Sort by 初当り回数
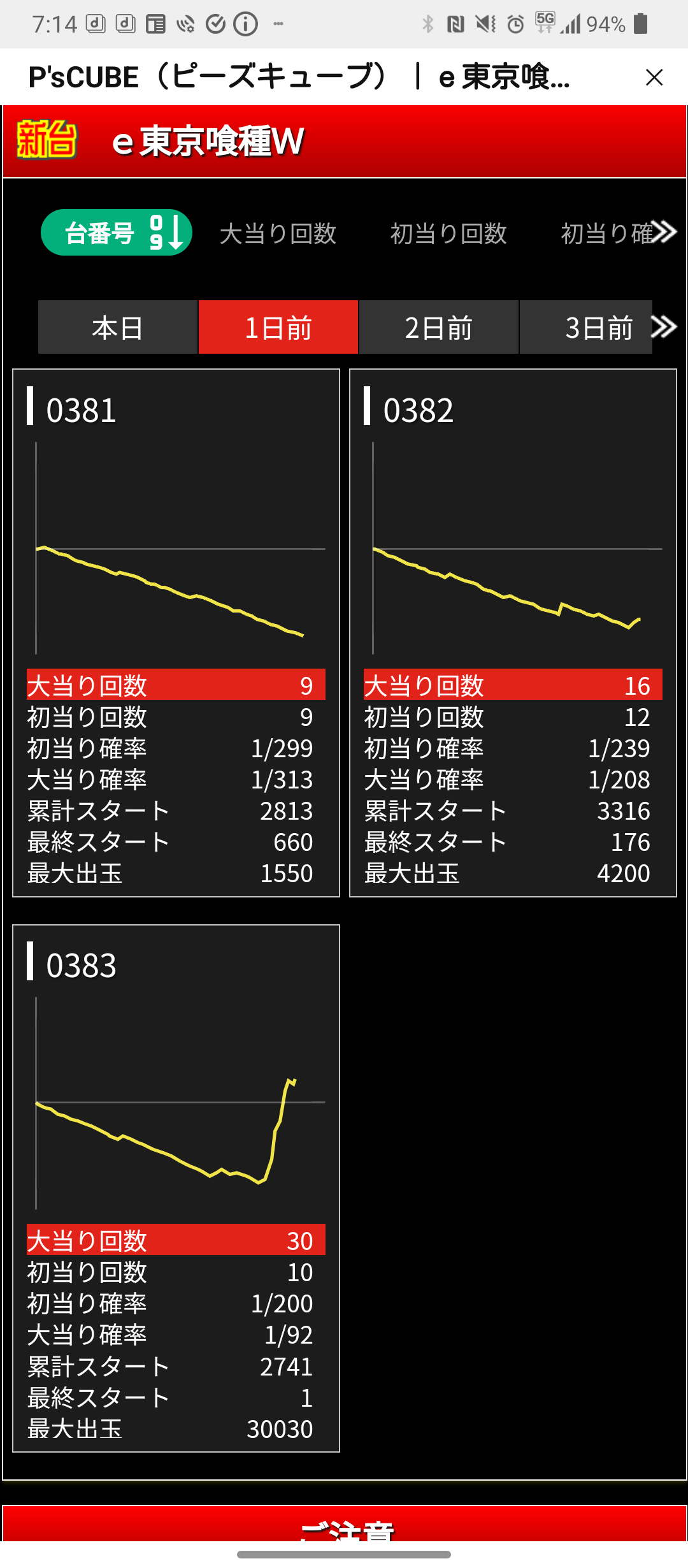The image size is (688, 1568). [x=448, y=233]
